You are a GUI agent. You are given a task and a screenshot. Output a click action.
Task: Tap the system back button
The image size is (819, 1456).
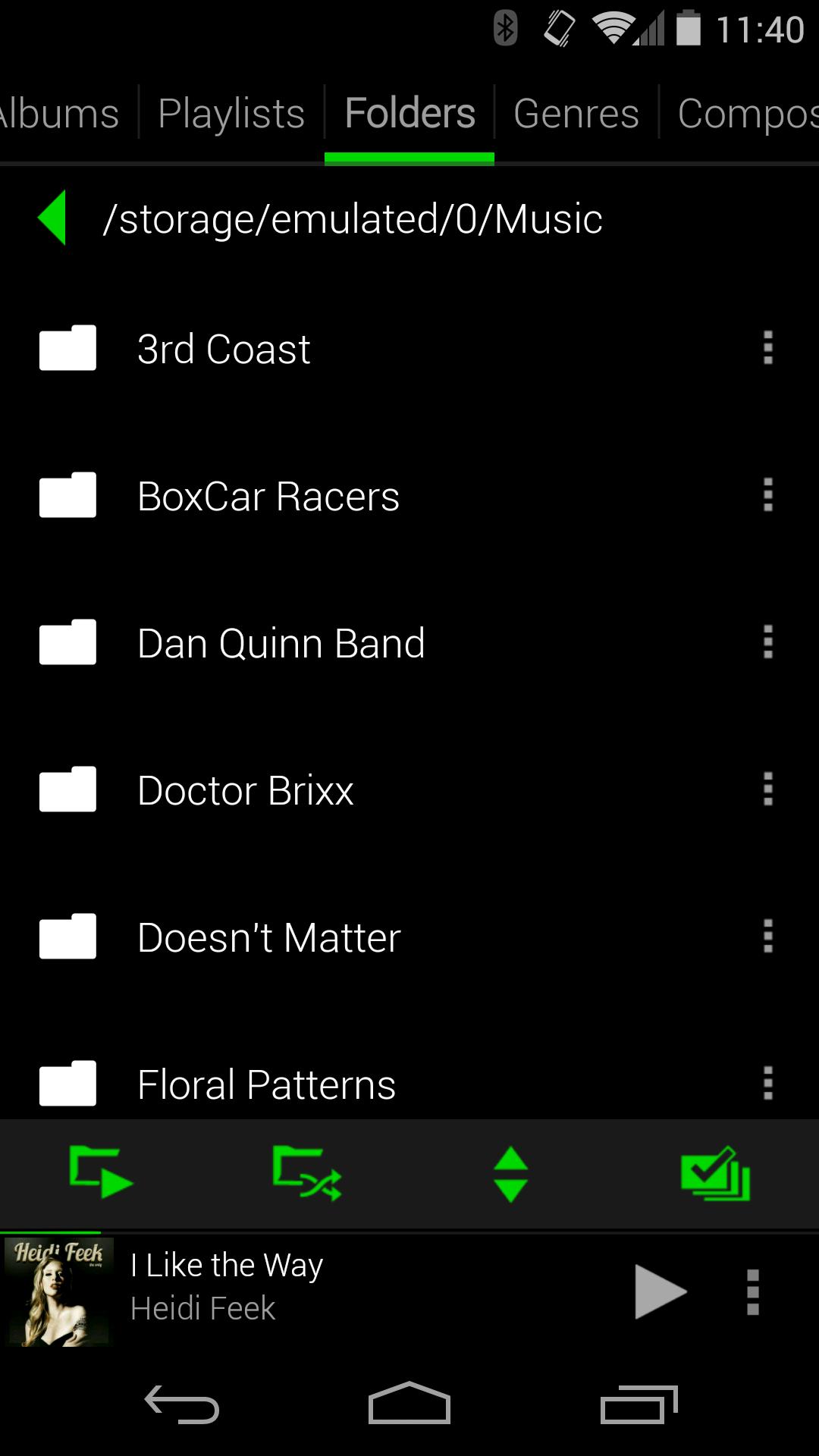pos(182,1404)
